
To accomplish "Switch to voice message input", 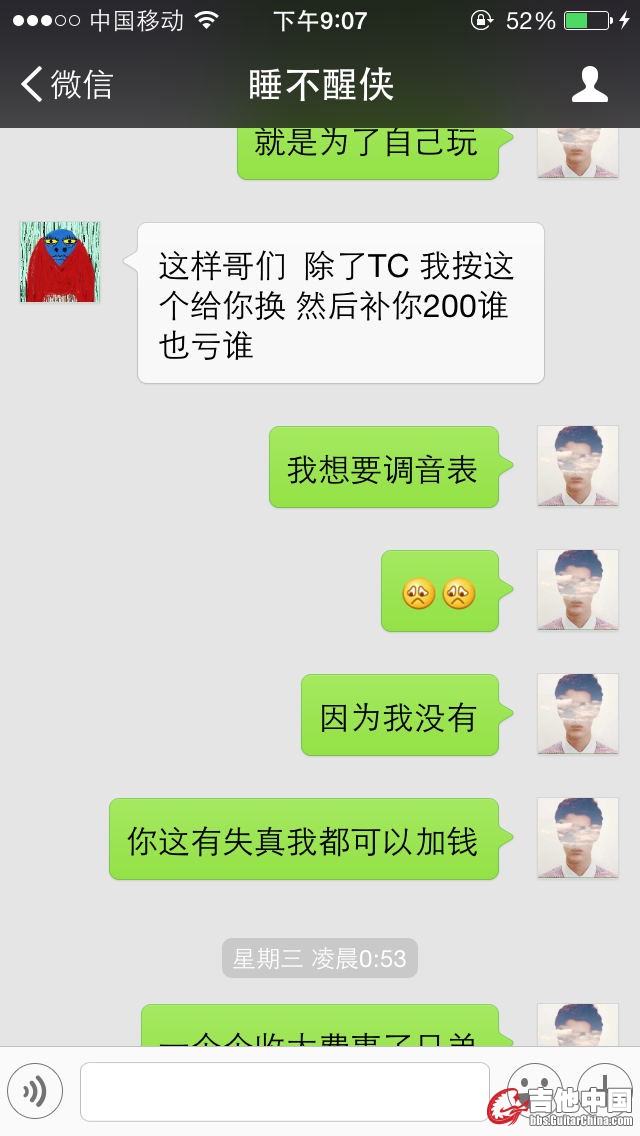I will point(35,1091).
